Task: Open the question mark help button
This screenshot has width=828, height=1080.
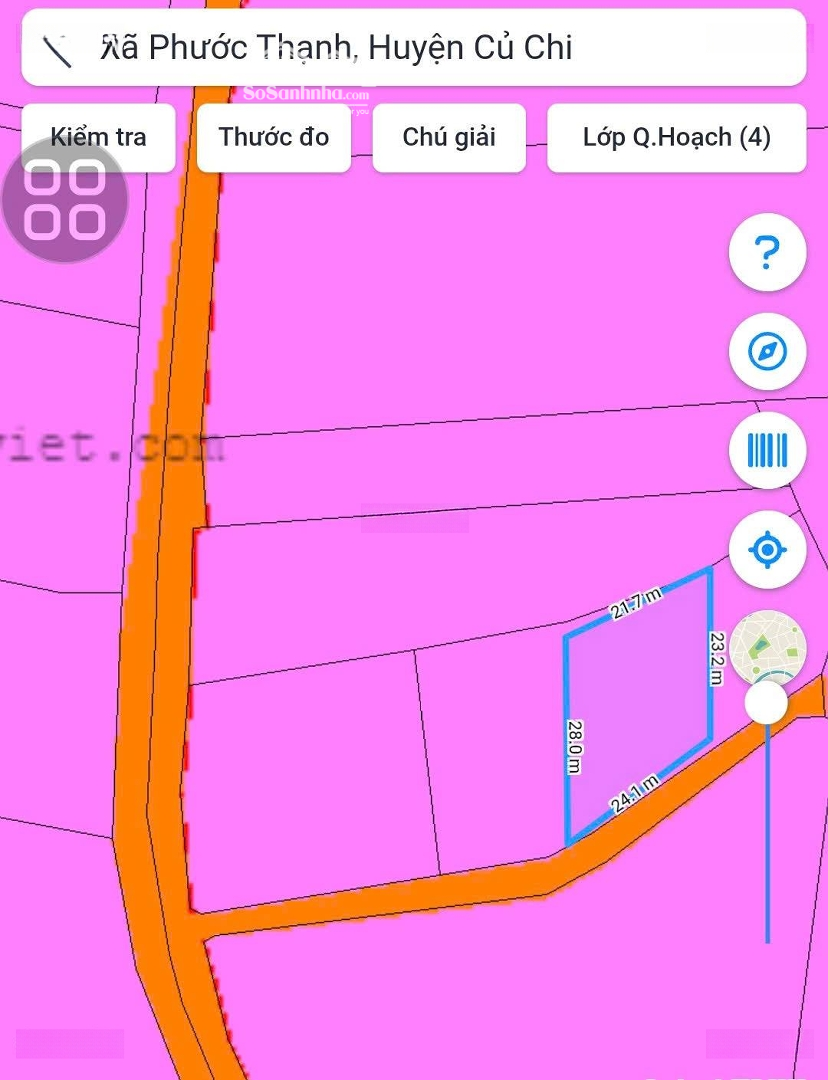Action: pyautogui.click(x=767, y=253)
